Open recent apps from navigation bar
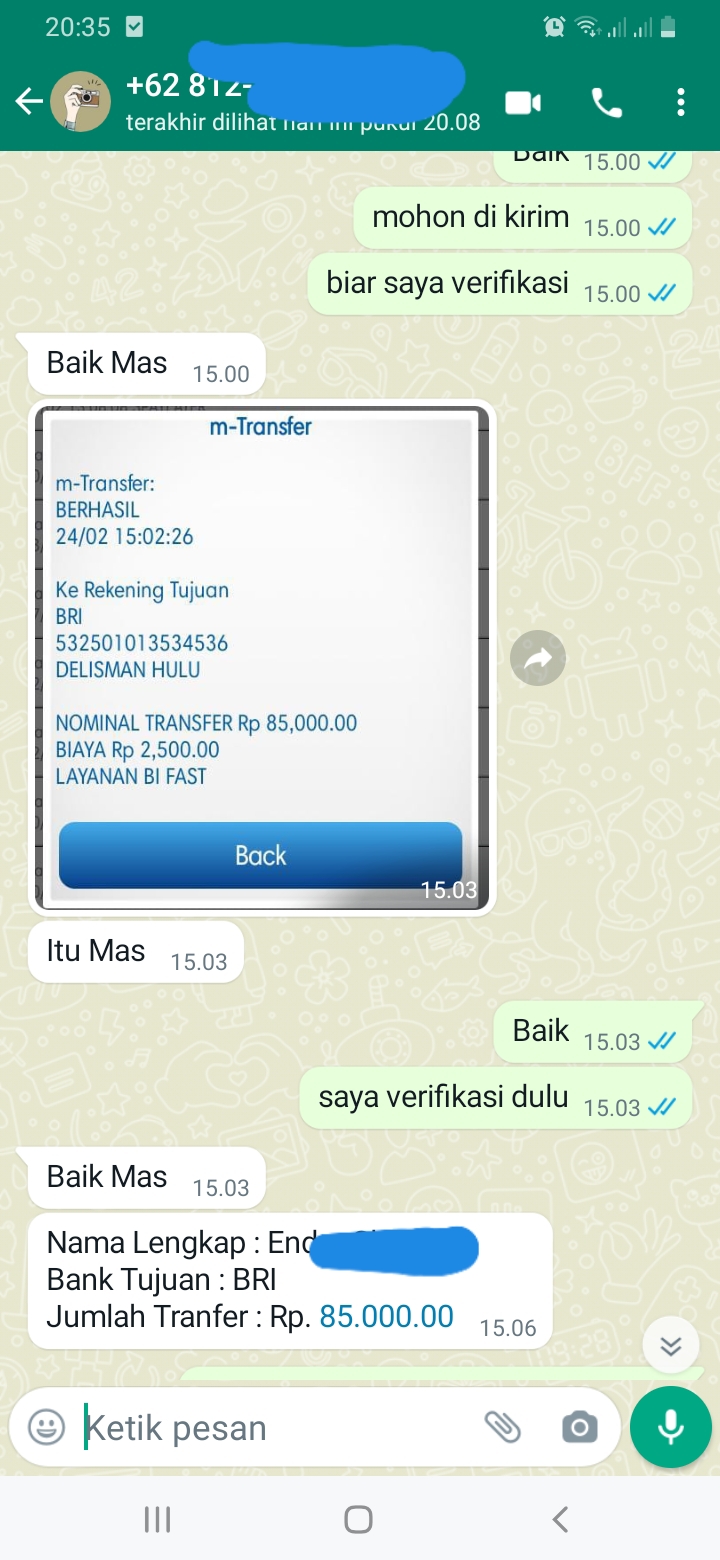720x1560 pixels. 157,1519
